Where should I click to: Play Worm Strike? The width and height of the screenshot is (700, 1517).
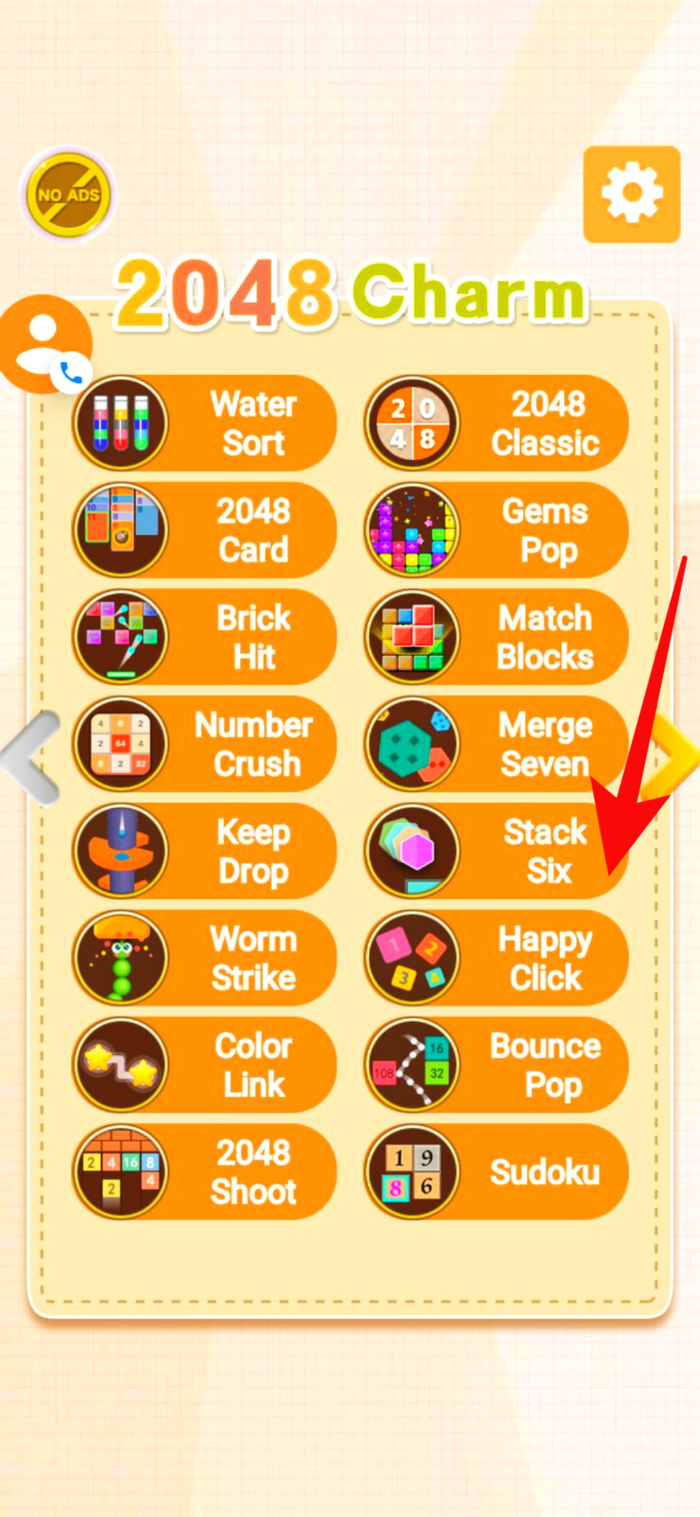point(205,958)
